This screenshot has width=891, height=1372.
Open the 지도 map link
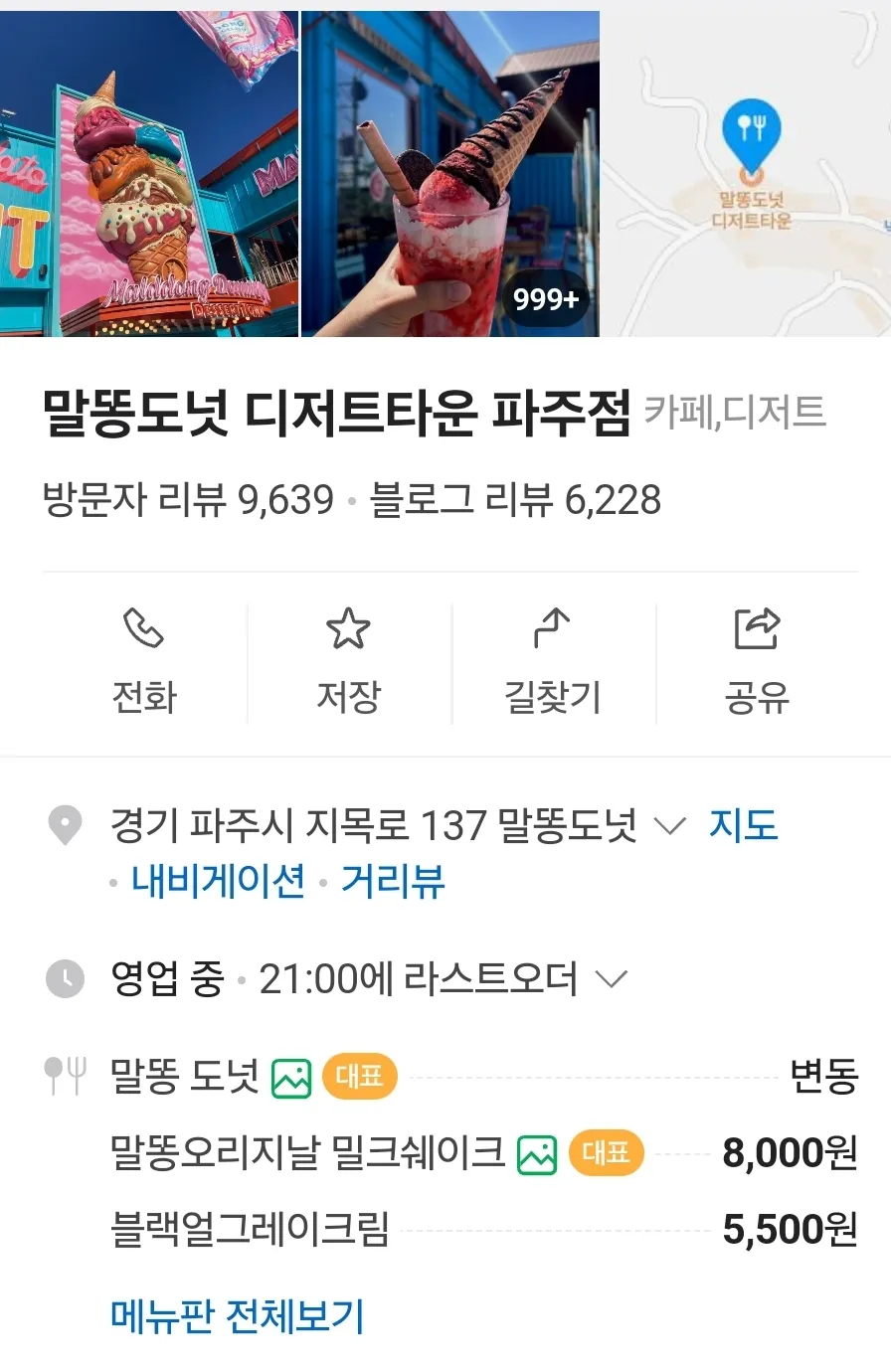742,826
